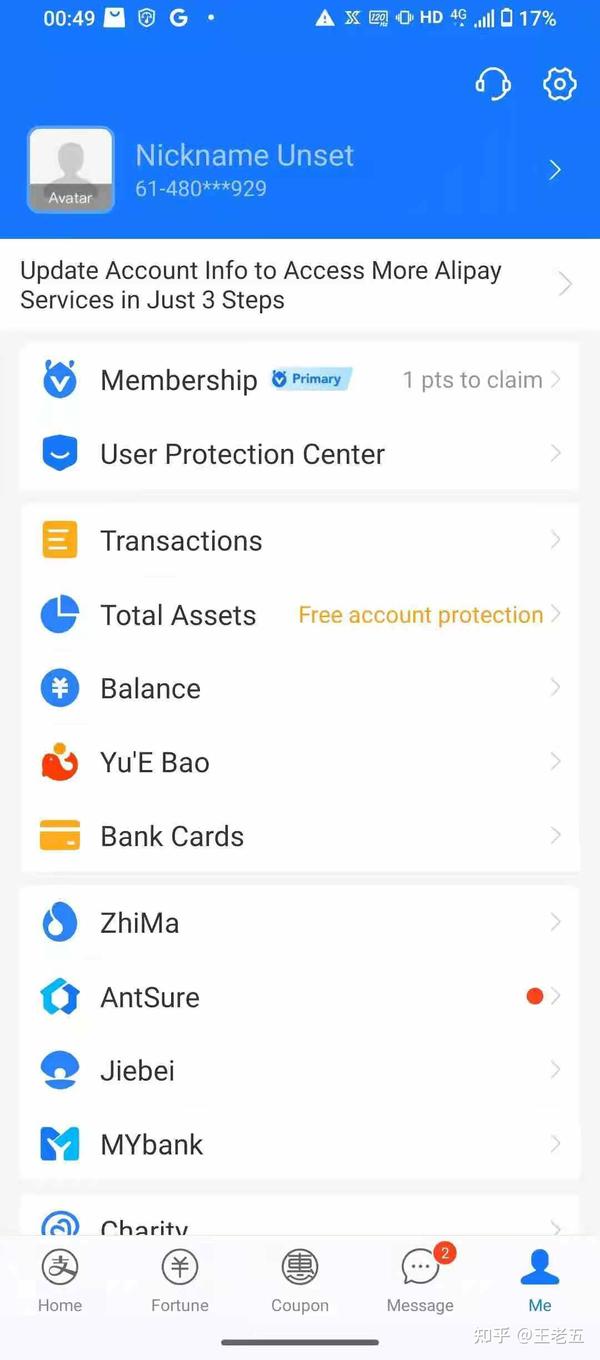Open the Message tab

click(420, 1280)
